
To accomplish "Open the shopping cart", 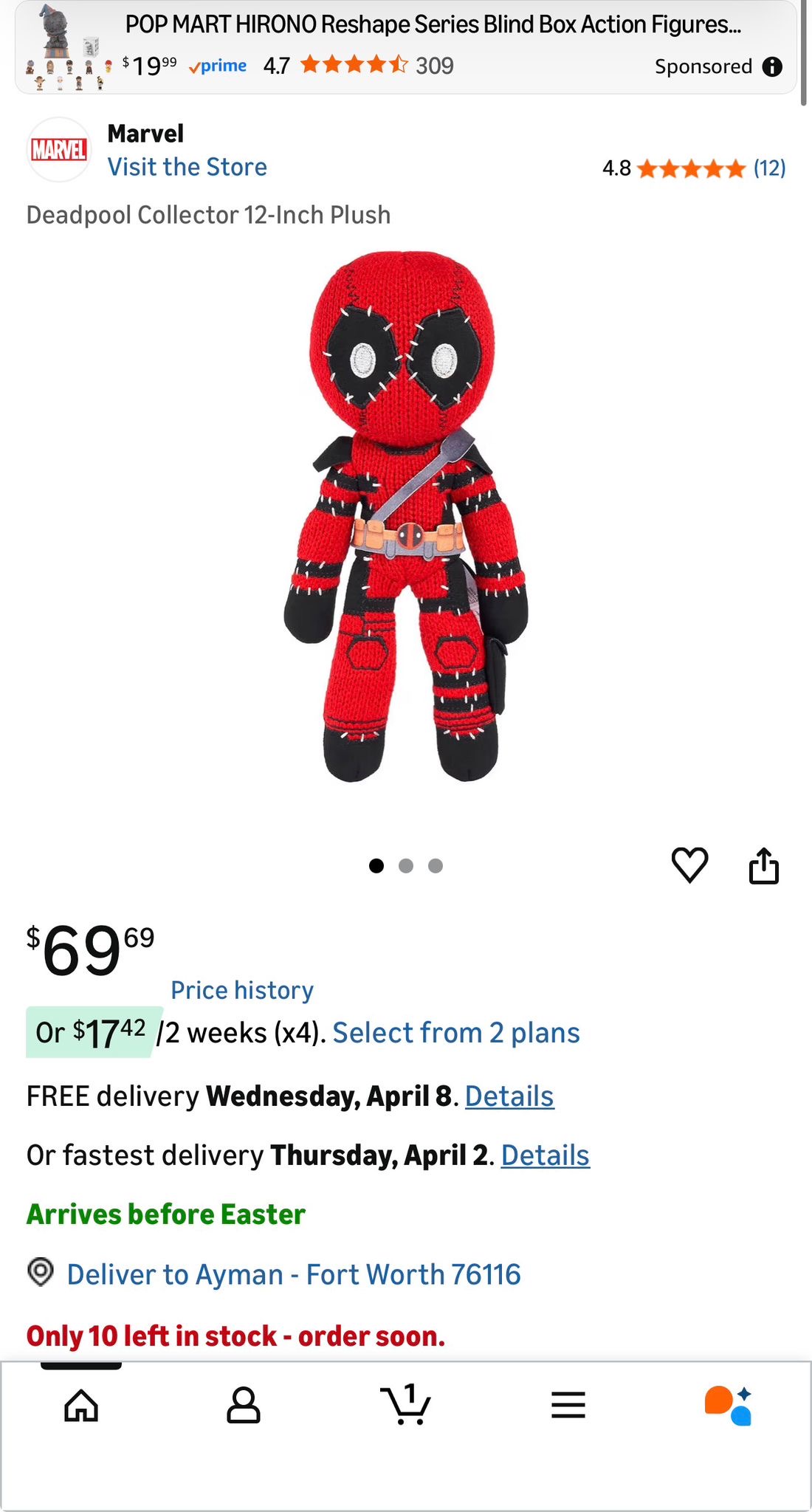I will [x=405, y=1405].
